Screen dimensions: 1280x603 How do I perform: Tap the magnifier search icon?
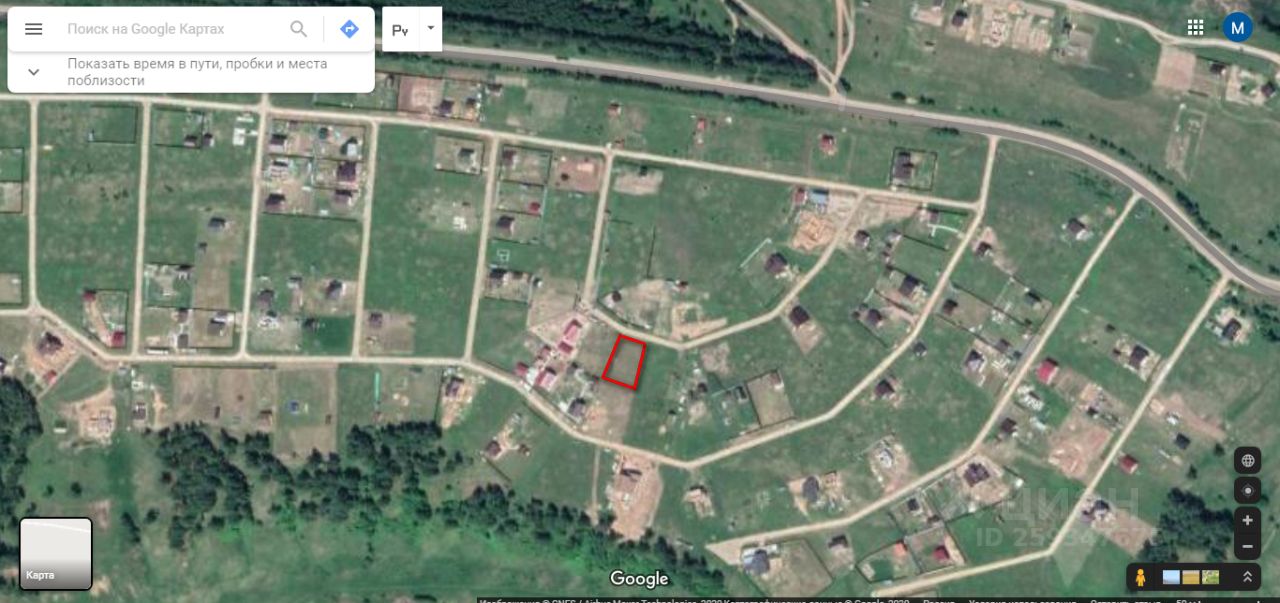pos(299,29)
